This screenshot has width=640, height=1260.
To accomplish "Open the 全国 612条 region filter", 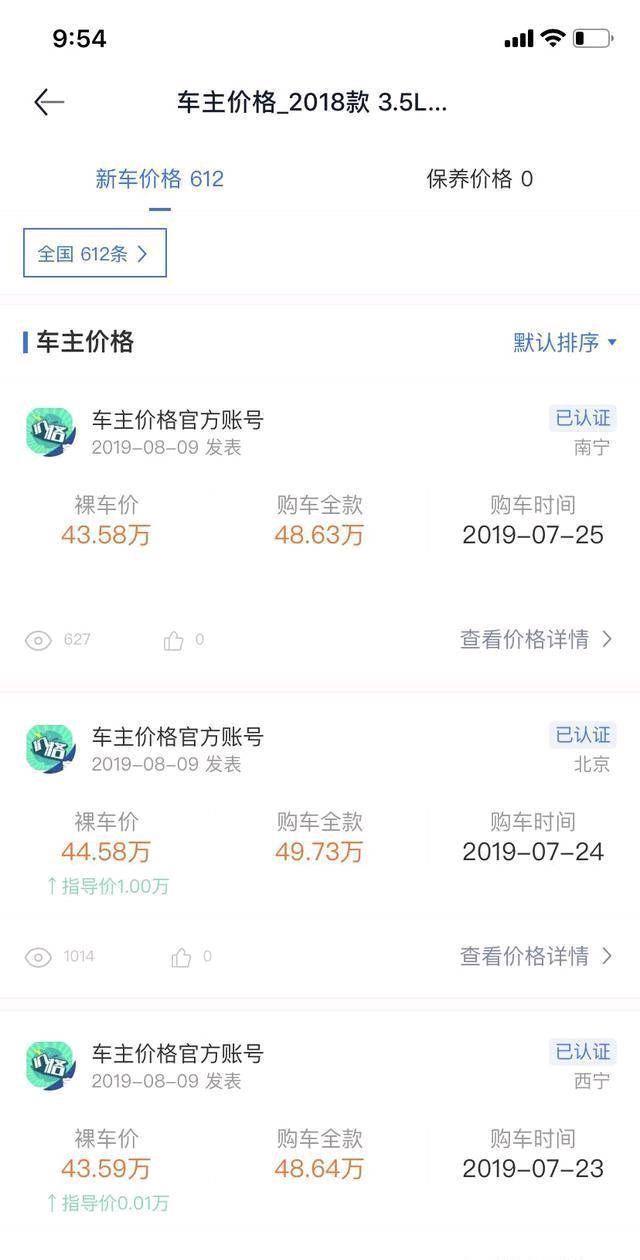I will coord(95,253).
